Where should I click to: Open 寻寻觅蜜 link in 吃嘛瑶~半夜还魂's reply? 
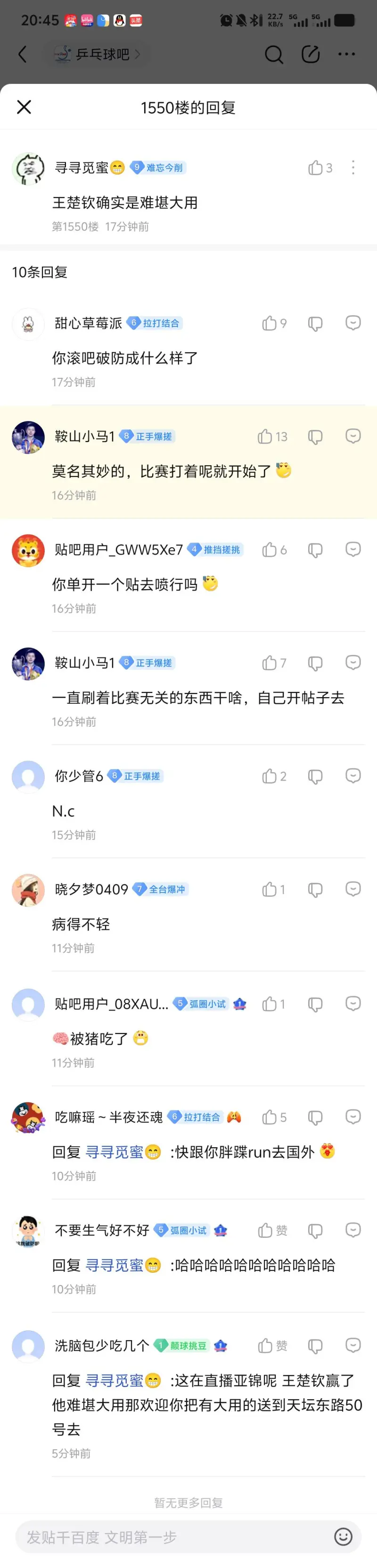[115, 1151]
